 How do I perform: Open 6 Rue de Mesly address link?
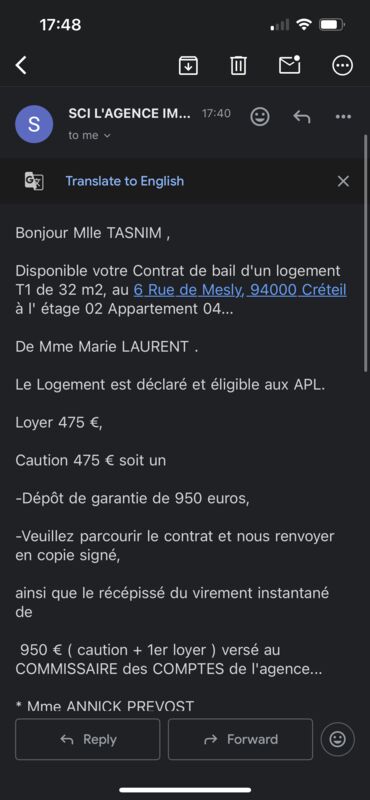pyautogui.click(x=240, y=290)
